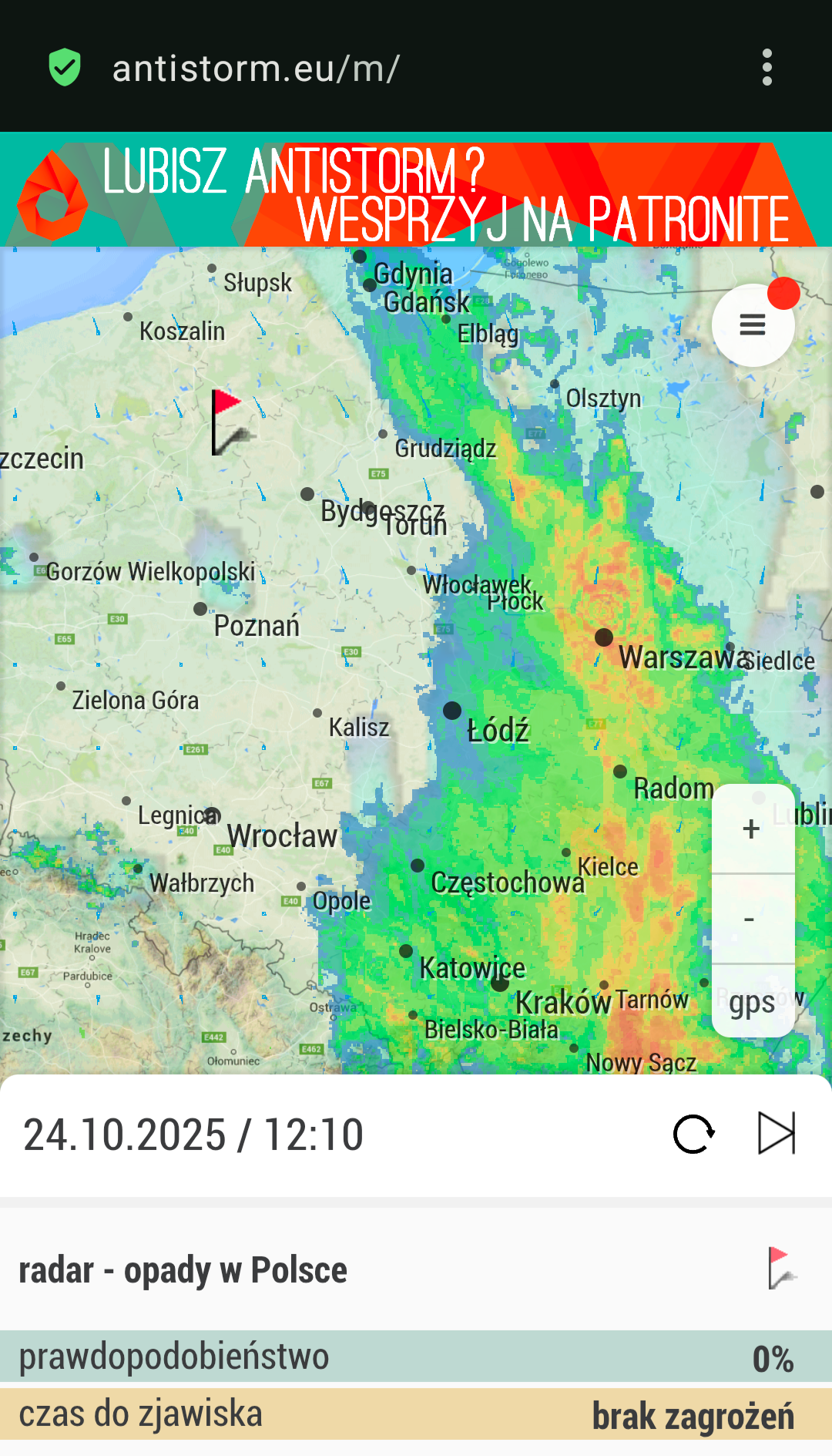Zoom in the radar map
Viewport: 832px width, 1456px height.
(x=752, y=829)
